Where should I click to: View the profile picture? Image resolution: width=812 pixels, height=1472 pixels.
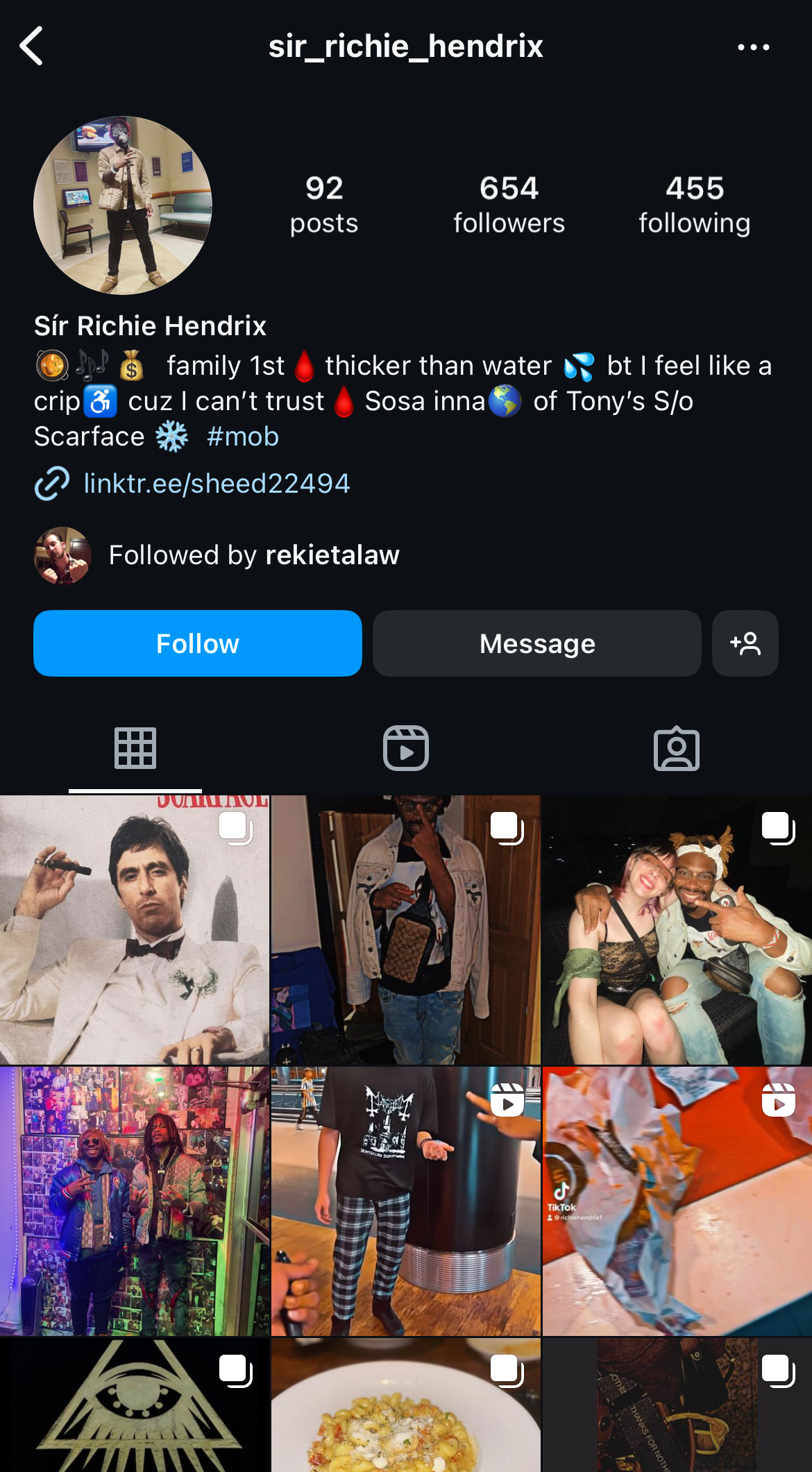coord(123,205)
